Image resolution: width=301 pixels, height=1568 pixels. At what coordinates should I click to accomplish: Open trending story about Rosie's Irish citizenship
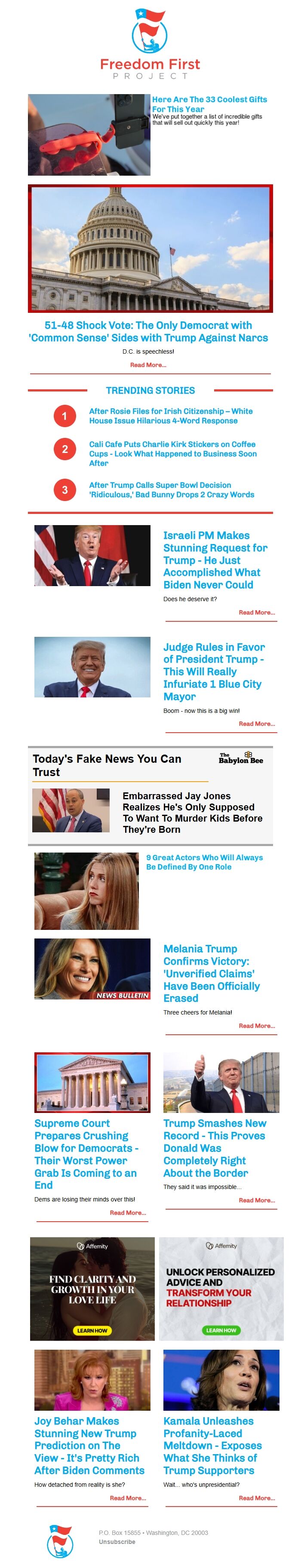171,416
